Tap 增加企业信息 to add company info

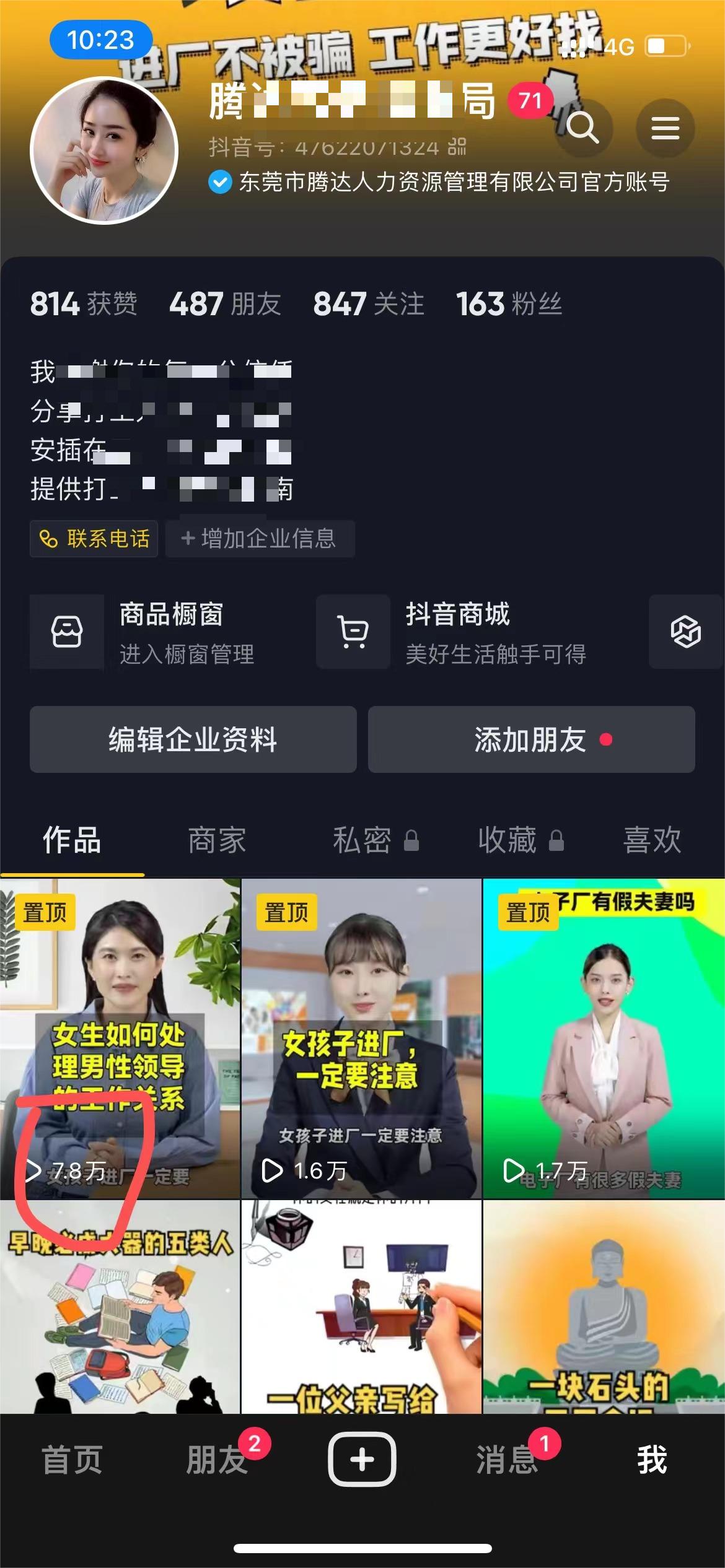(260, 539)
